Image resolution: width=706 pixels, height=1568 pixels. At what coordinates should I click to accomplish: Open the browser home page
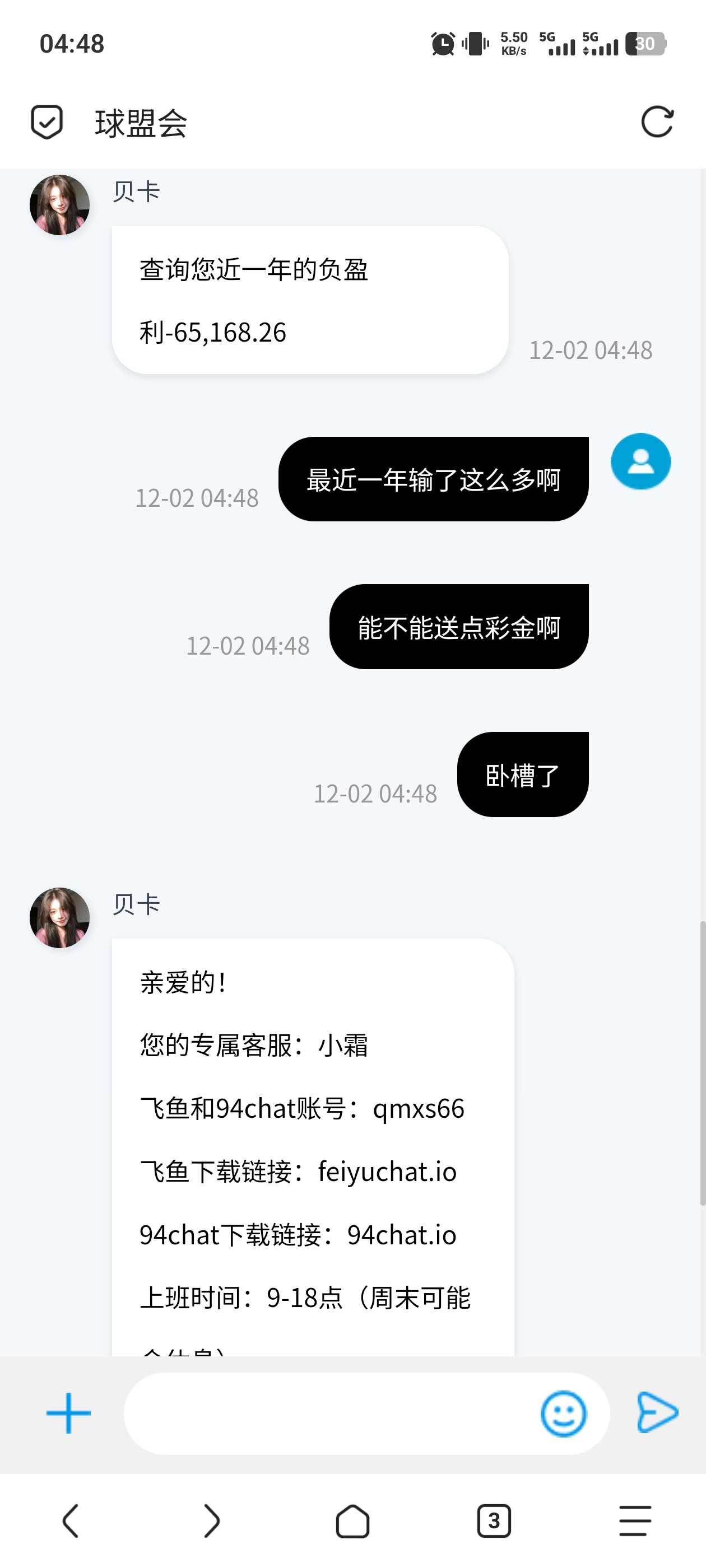[x=352, y=1520]
